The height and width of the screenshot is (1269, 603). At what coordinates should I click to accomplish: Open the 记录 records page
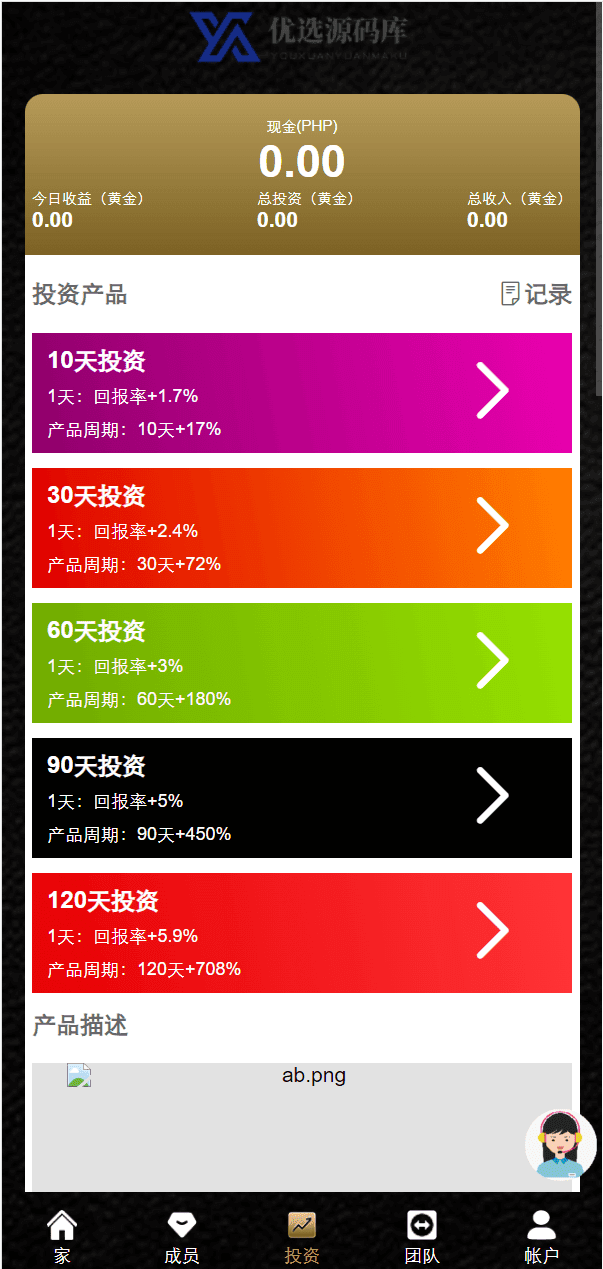click(536, 294)
